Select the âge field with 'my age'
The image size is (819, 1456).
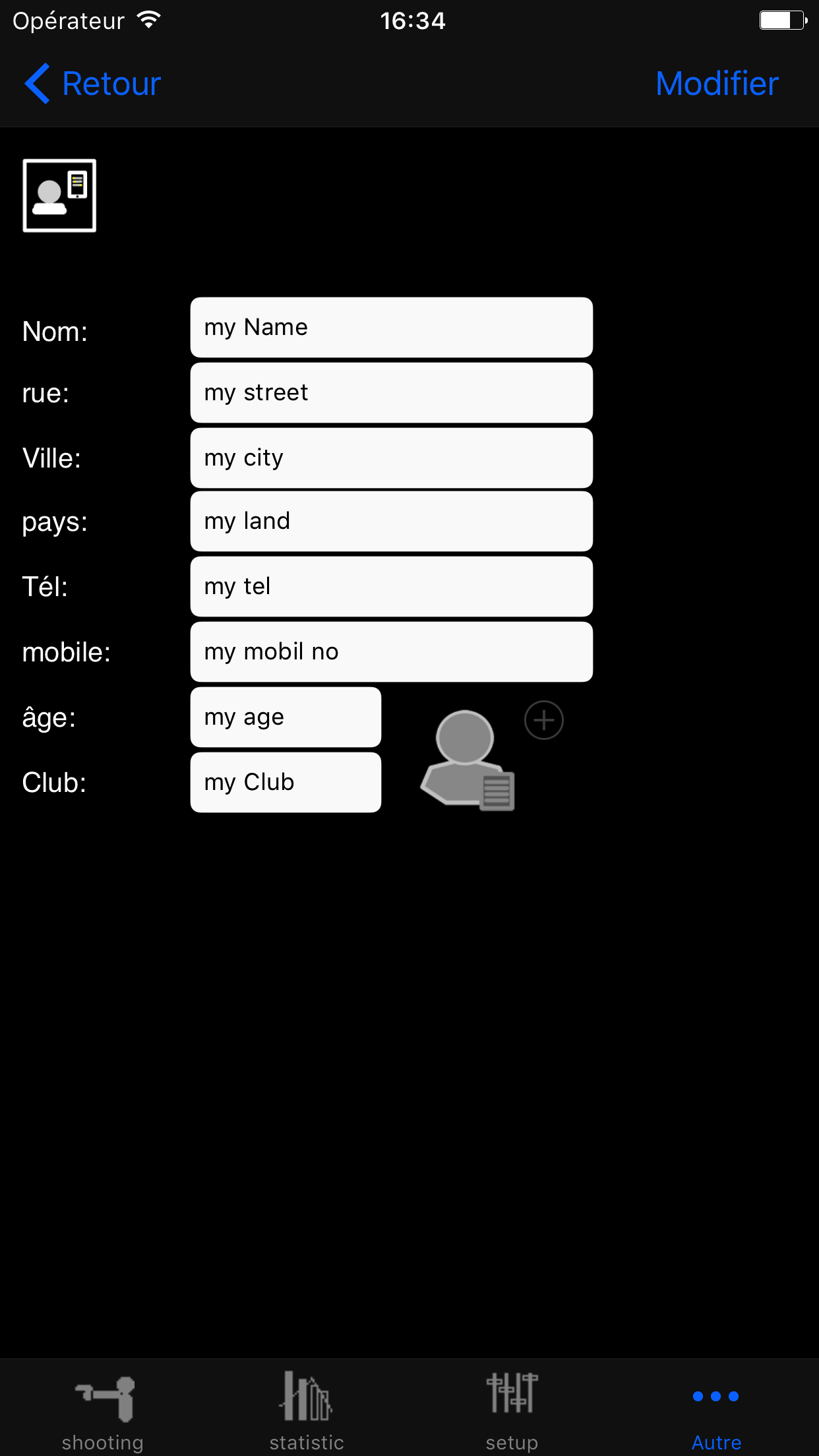coord(286,717)
